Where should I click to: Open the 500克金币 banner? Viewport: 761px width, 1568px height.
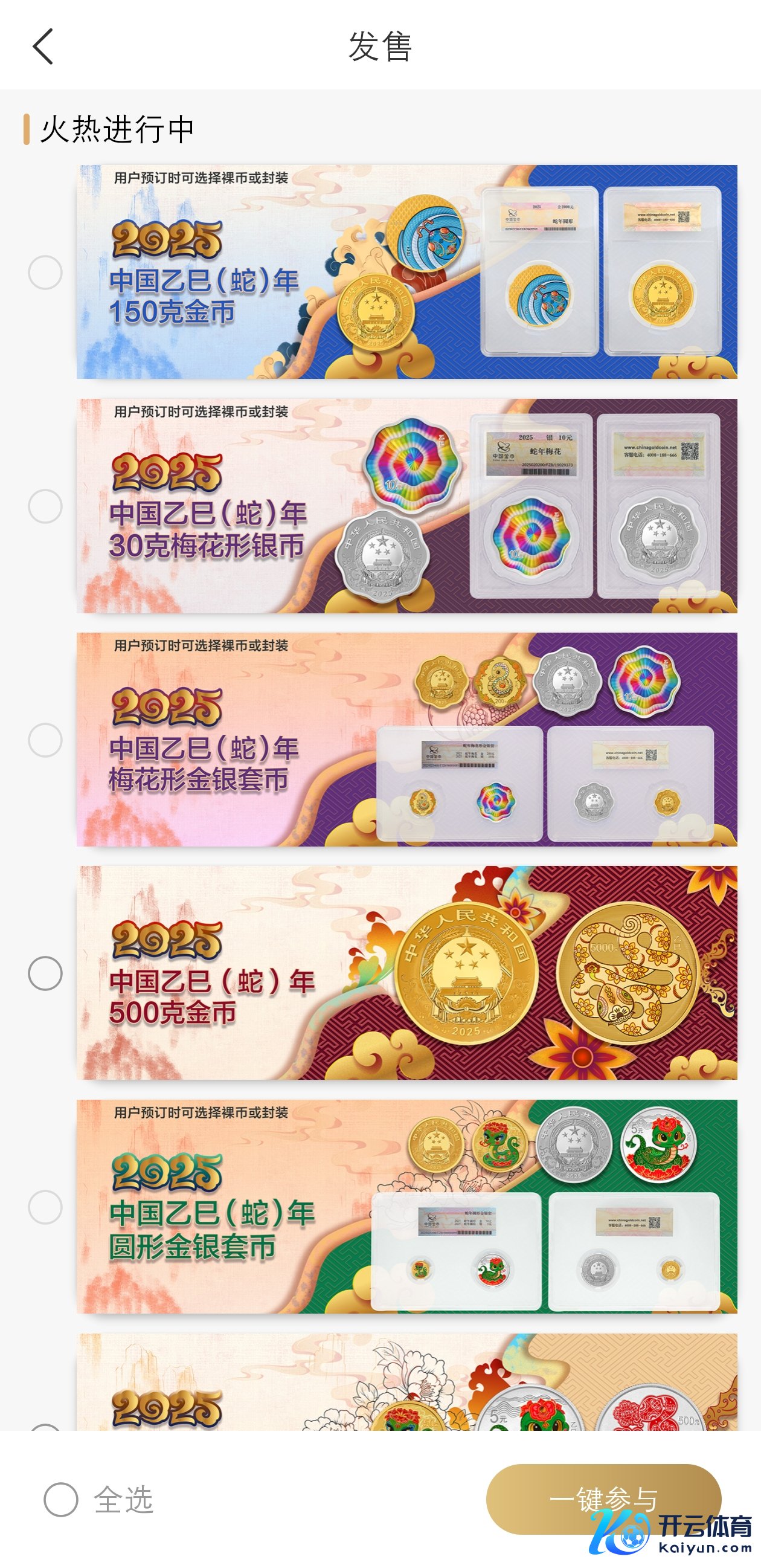(406, 973)
